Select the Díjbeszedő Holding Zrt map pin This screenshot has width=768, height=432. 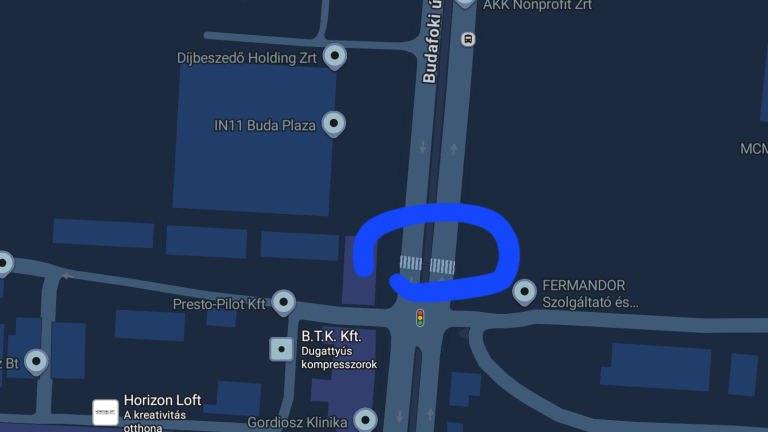335,57
